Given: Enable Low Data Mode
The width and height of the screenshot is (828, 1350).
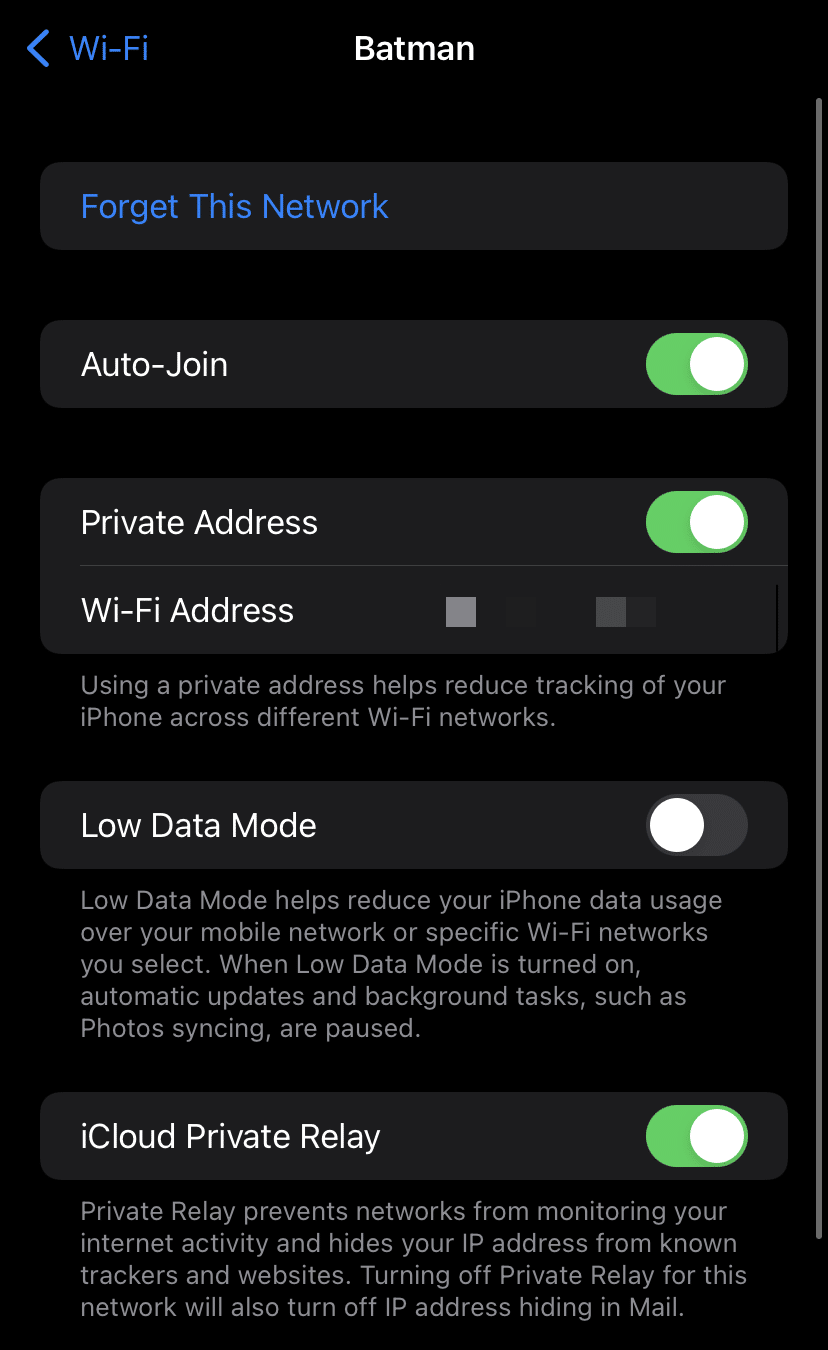Looking at the screenshot, I should click(696, 825).
